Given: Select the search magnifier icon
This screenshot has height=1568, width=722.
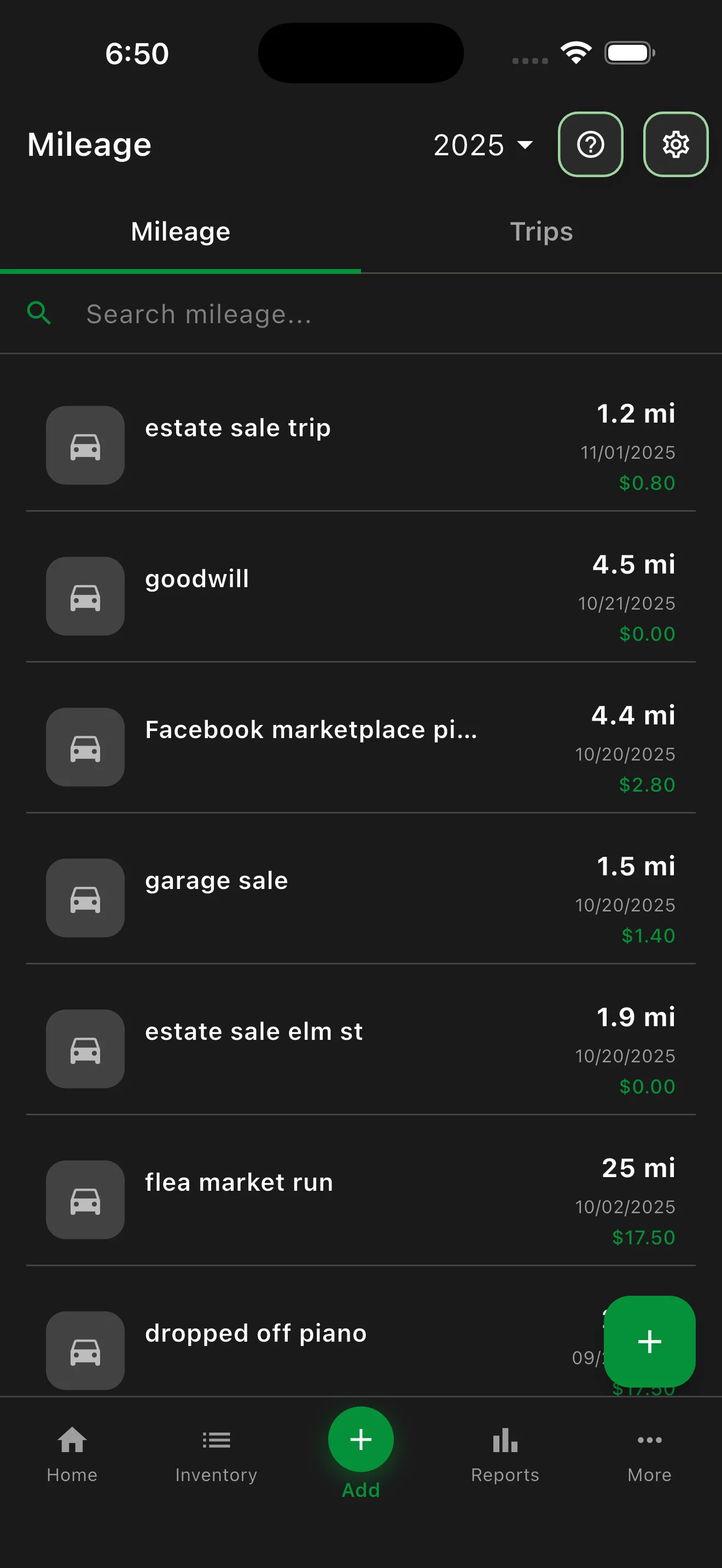Looking at the screenshot, I should point(39,313).
